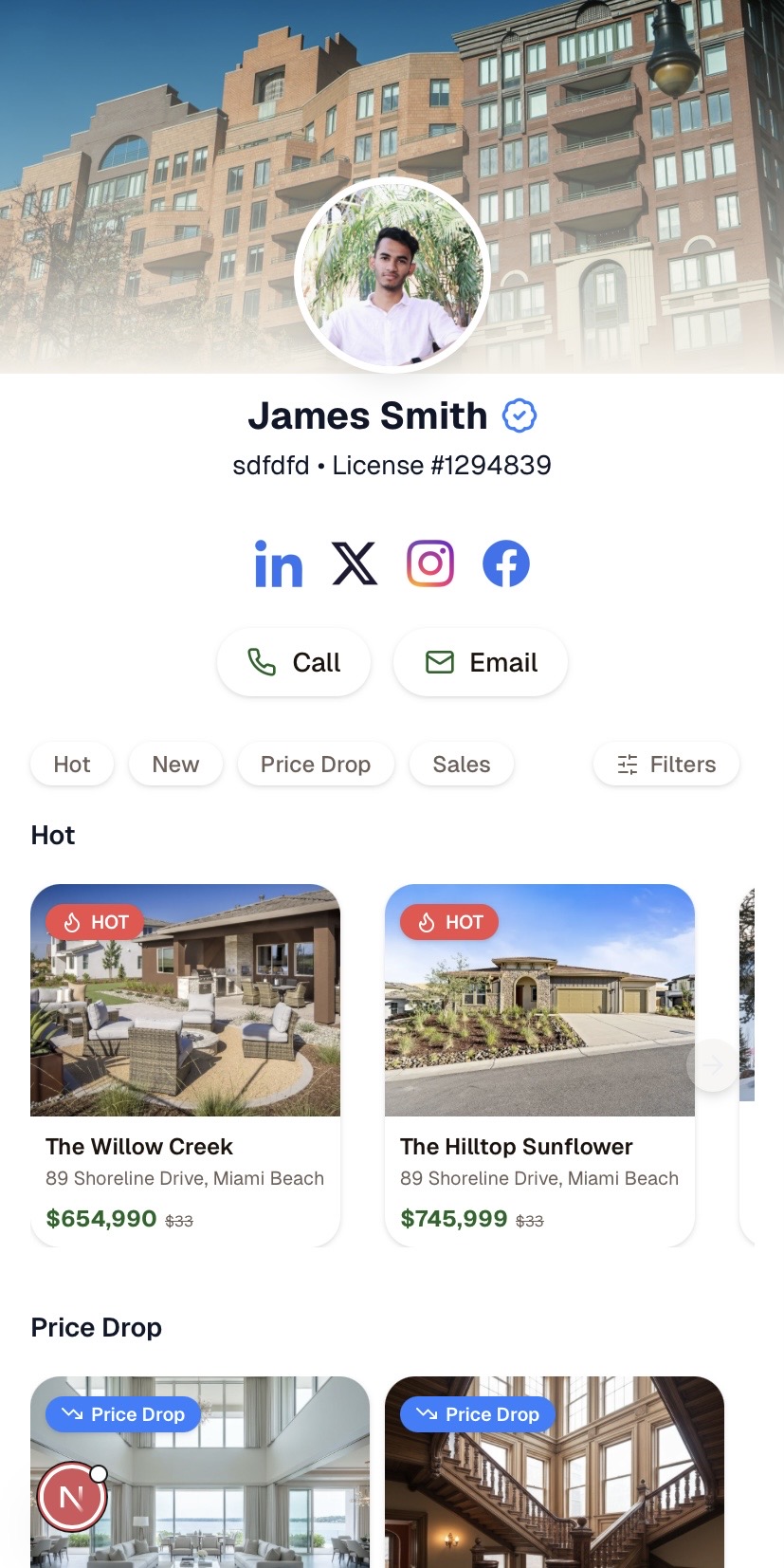Open Instagram via its icon
This screenshot has width=784, height=1568.
tap(430, 563)
